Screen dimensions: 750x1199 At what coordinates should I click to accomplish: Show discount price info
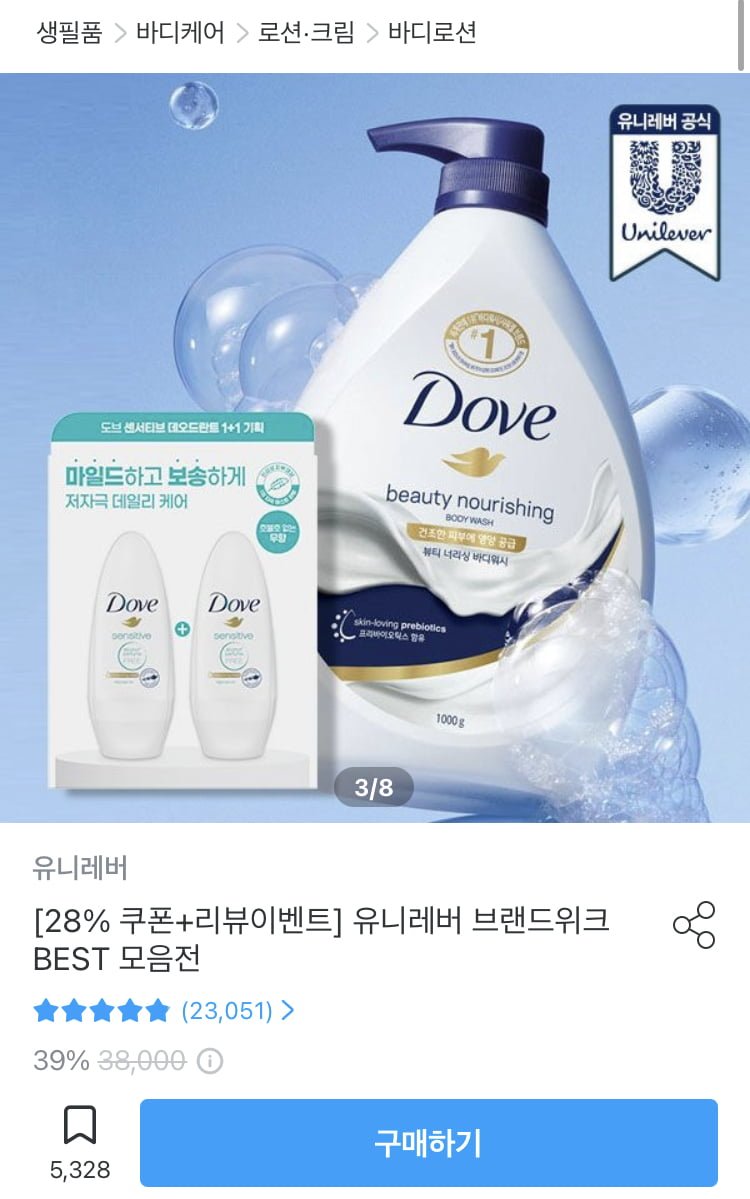tap(209, 1061)
